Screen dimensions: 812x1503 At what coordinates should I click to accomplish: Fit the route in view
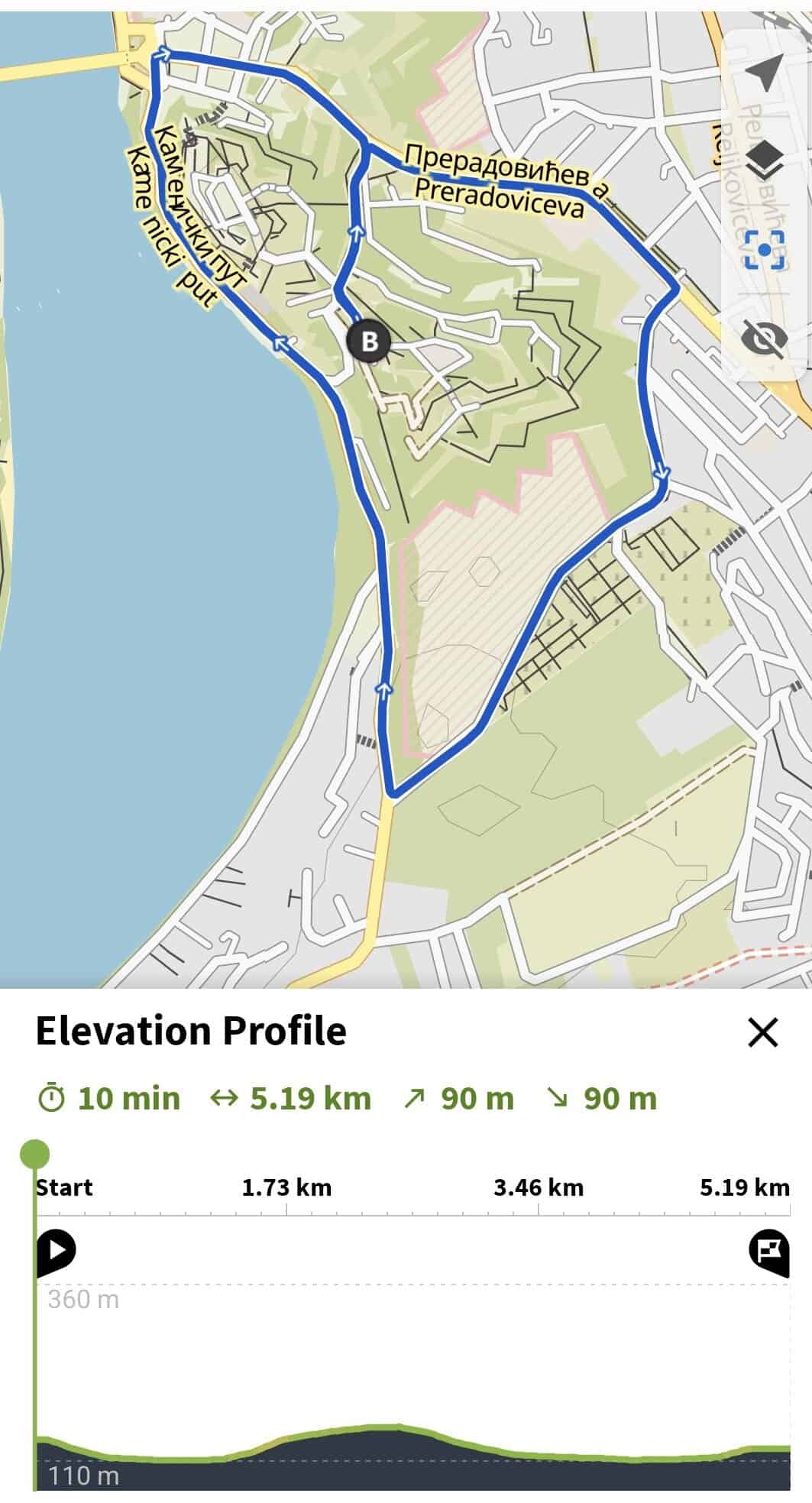764,248
